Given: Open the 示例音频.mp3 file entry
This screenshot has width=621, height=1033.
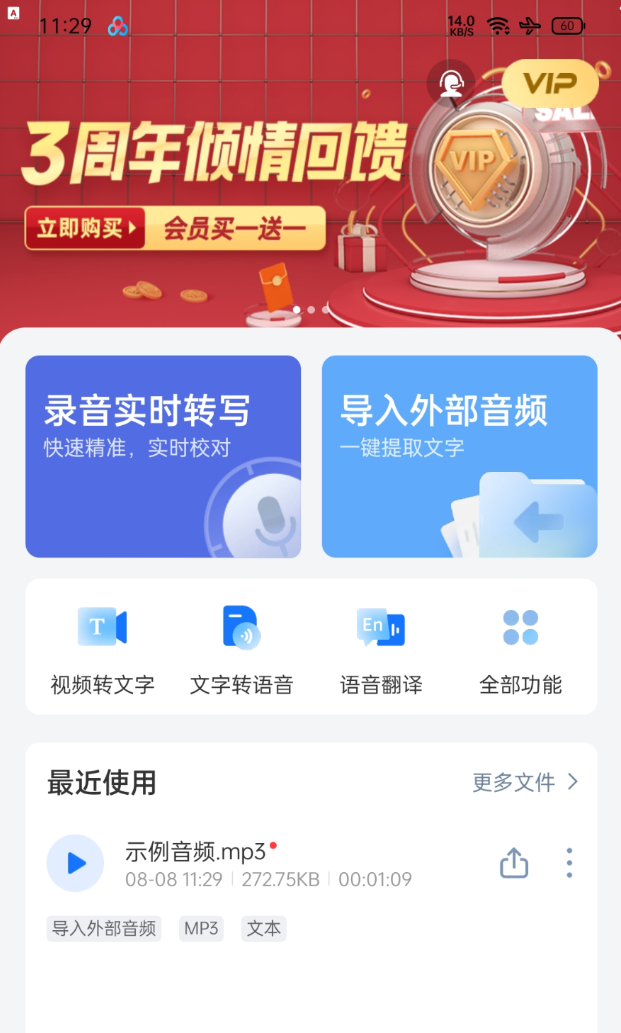Looking at the screenshot, I should click(x=268, y=864).
